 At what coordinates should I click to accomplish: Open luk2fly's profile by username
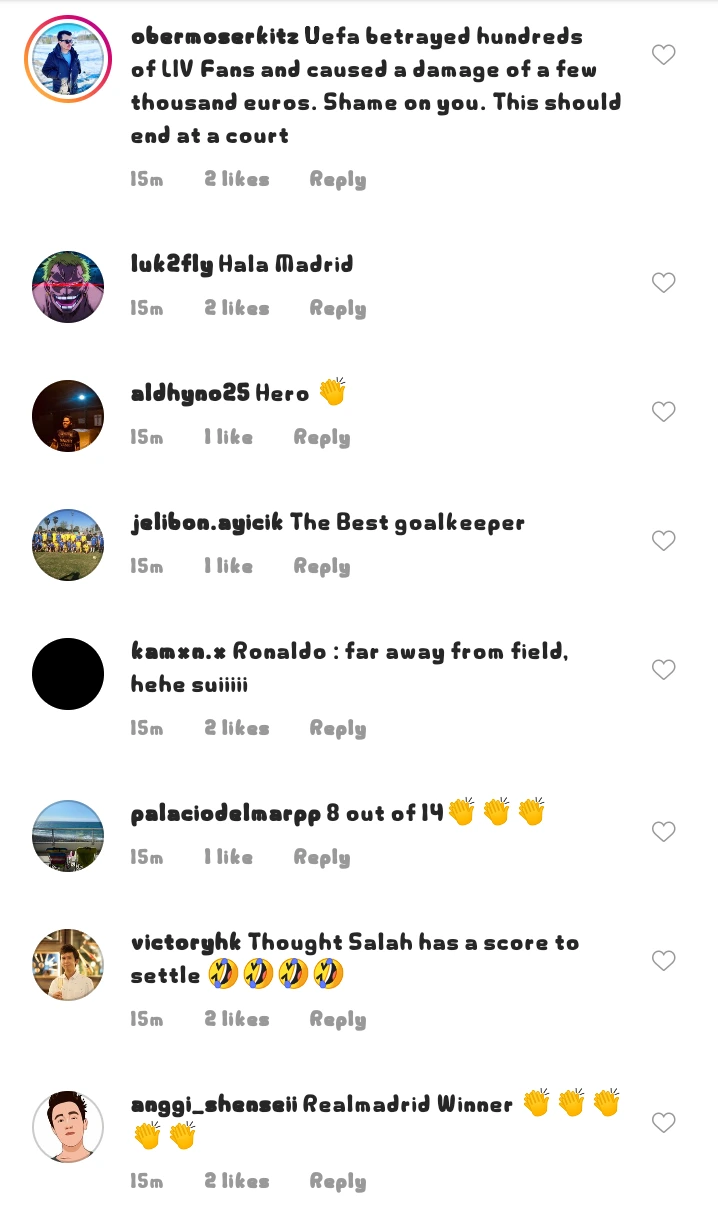(171, 264)
